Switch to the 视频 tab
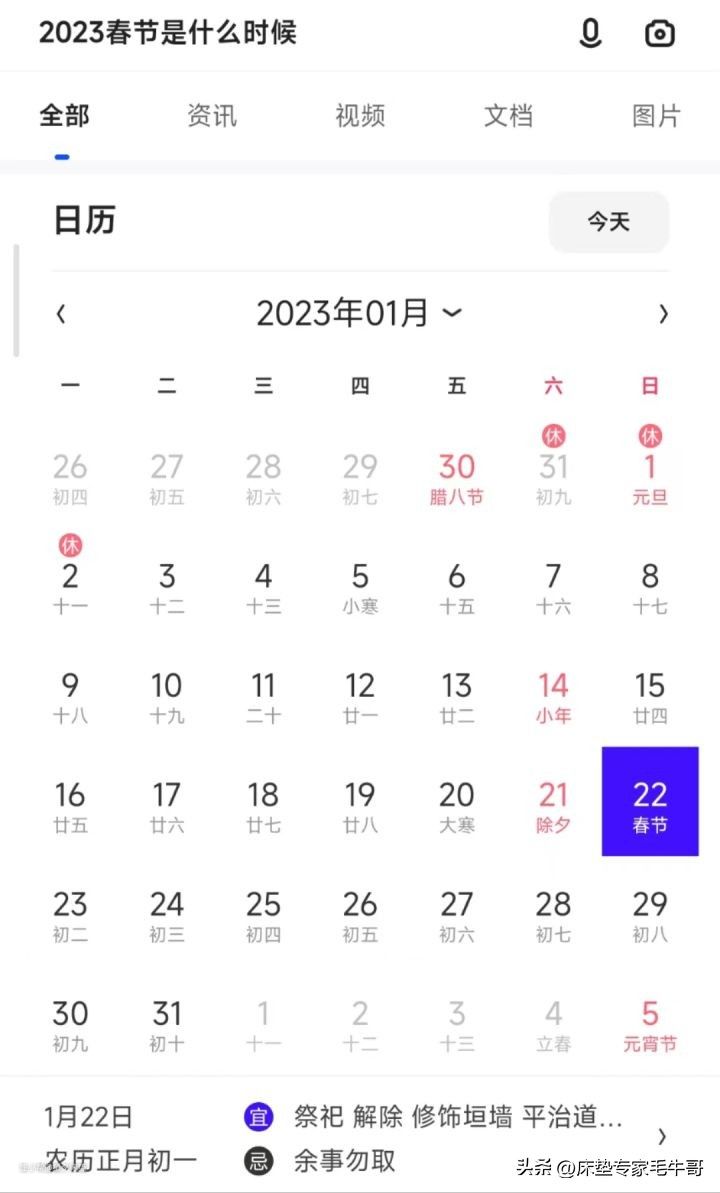Screen dimensions: 720x1193 pos(360,116)
